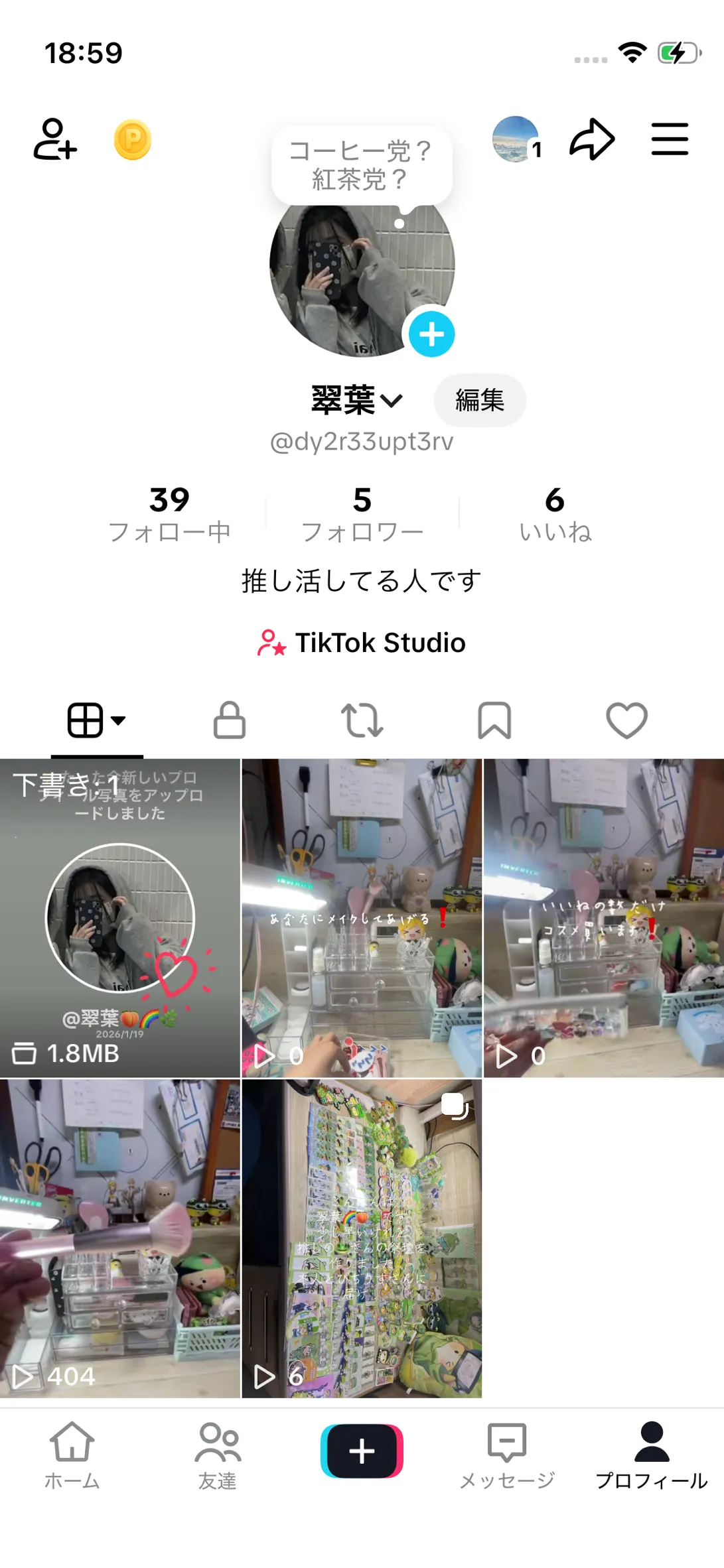Open the 下書き drafts tile

click(x=120, y=918)
